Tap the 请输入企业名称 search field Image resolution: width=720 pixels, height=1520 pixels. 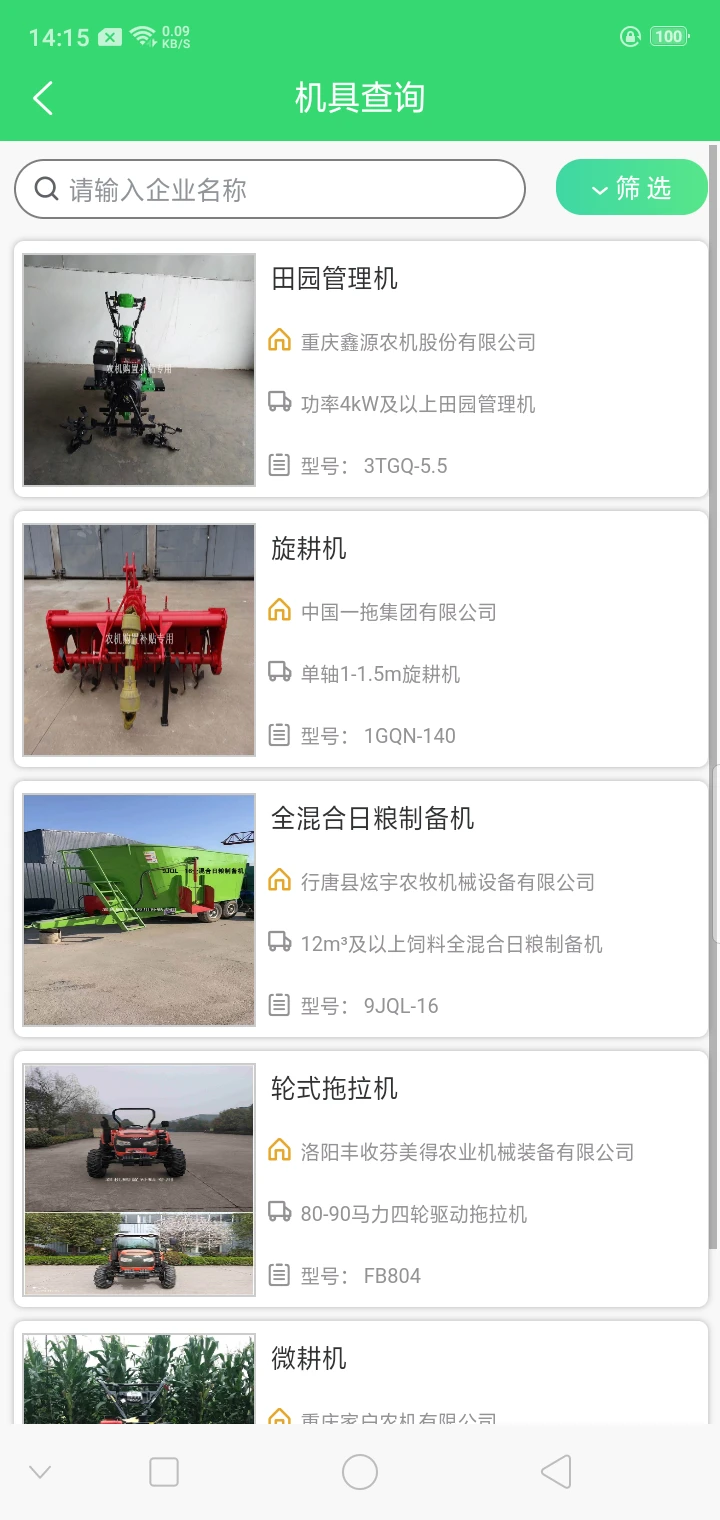tap(250, 188)
